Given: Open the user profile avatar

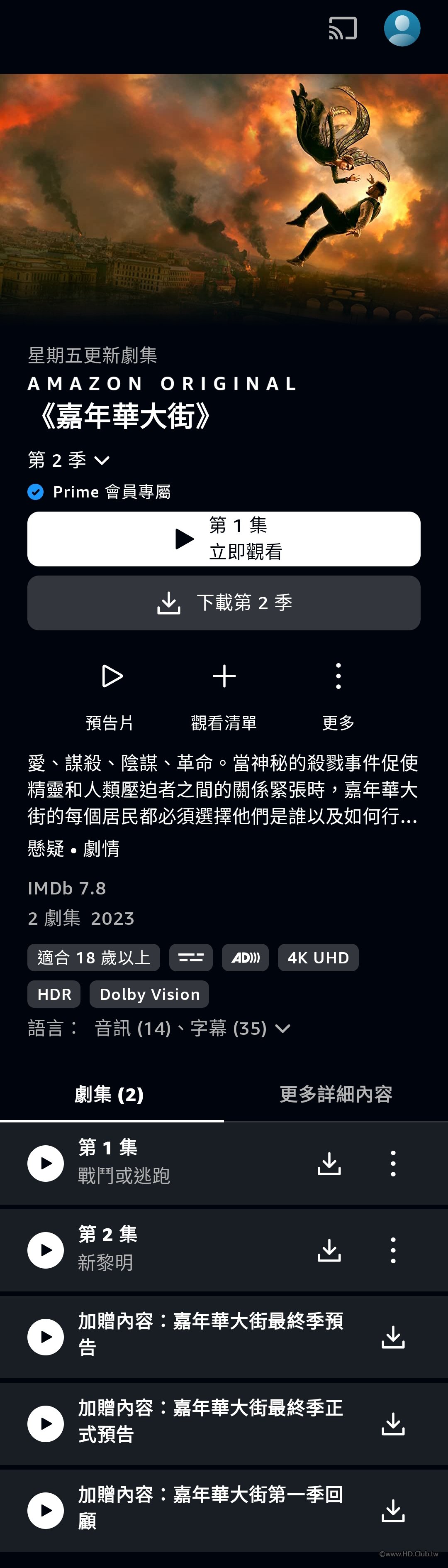Looking at the screenshot, I should 402,28.
